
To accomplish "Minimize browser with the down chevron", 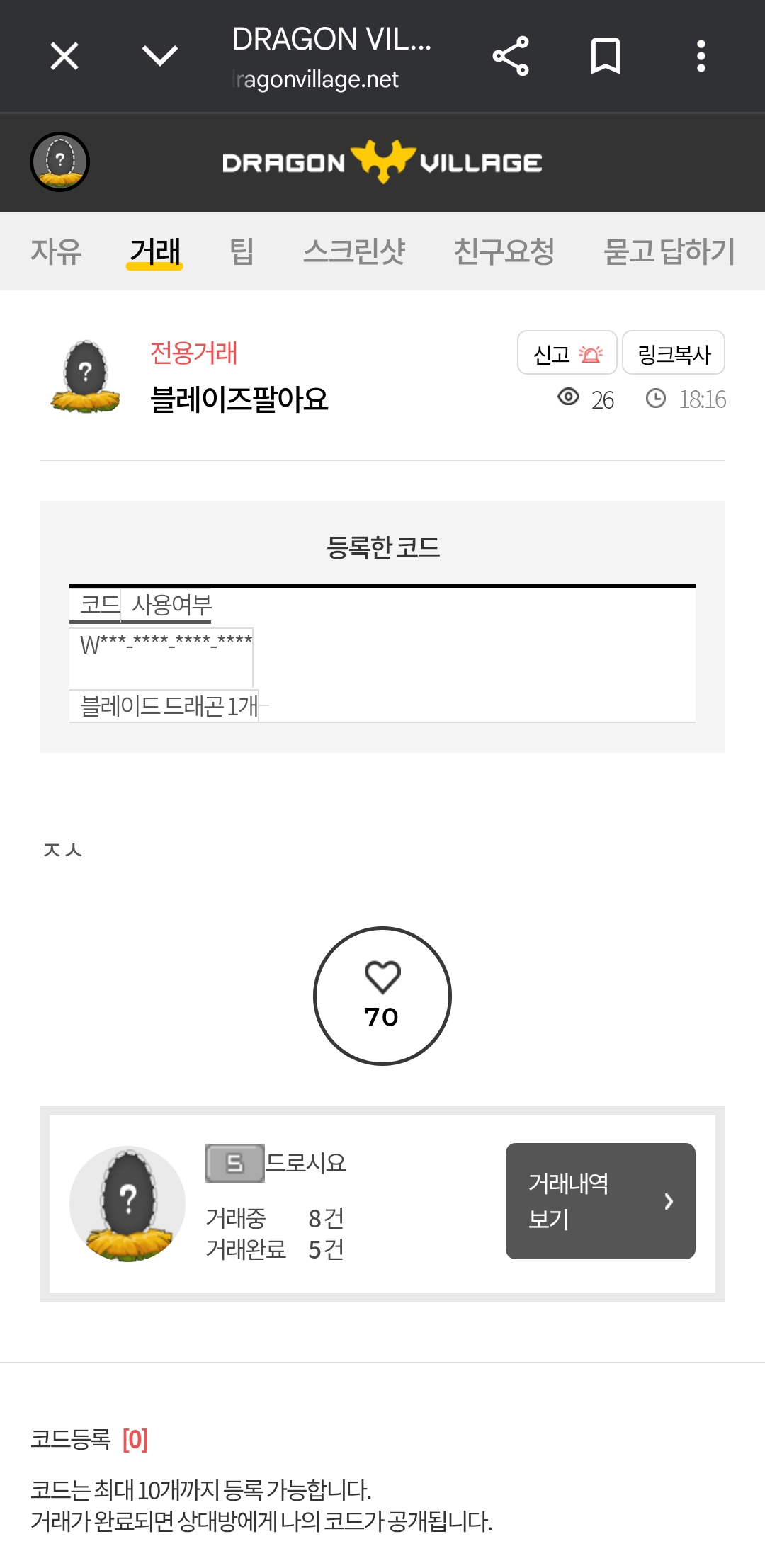I will 160,56.
